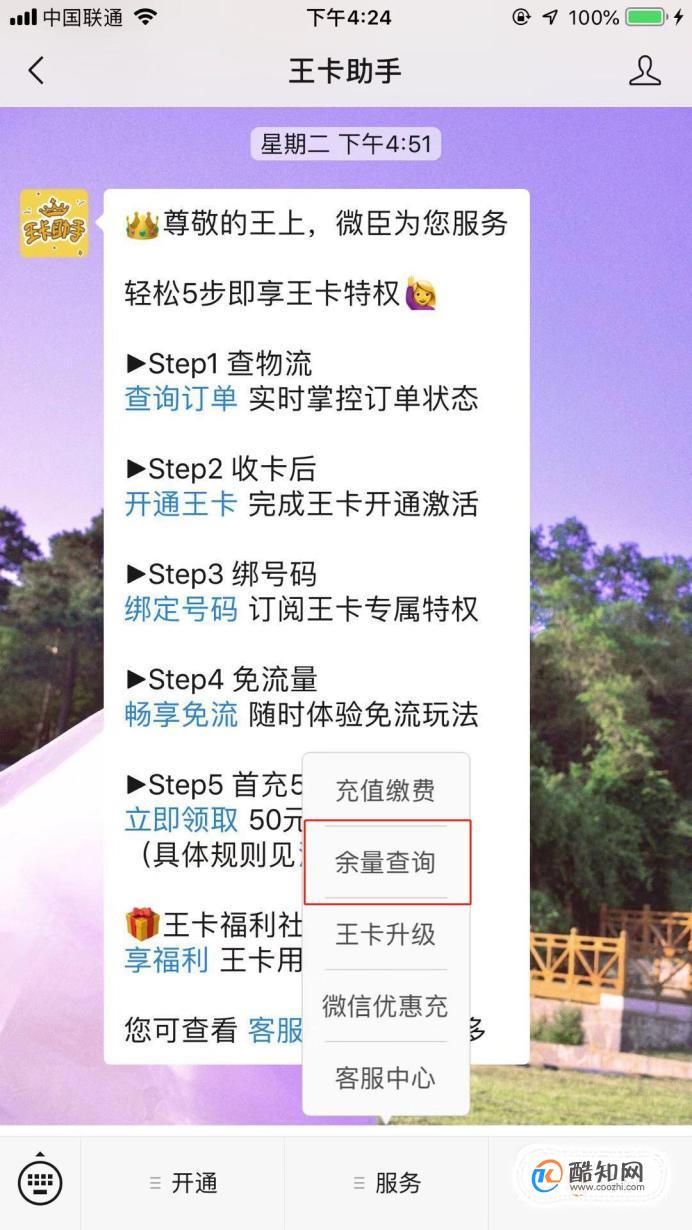Screen dimensions: 692x1230
Task: Tap the 王卡助手 avatar
Action: 54,223
